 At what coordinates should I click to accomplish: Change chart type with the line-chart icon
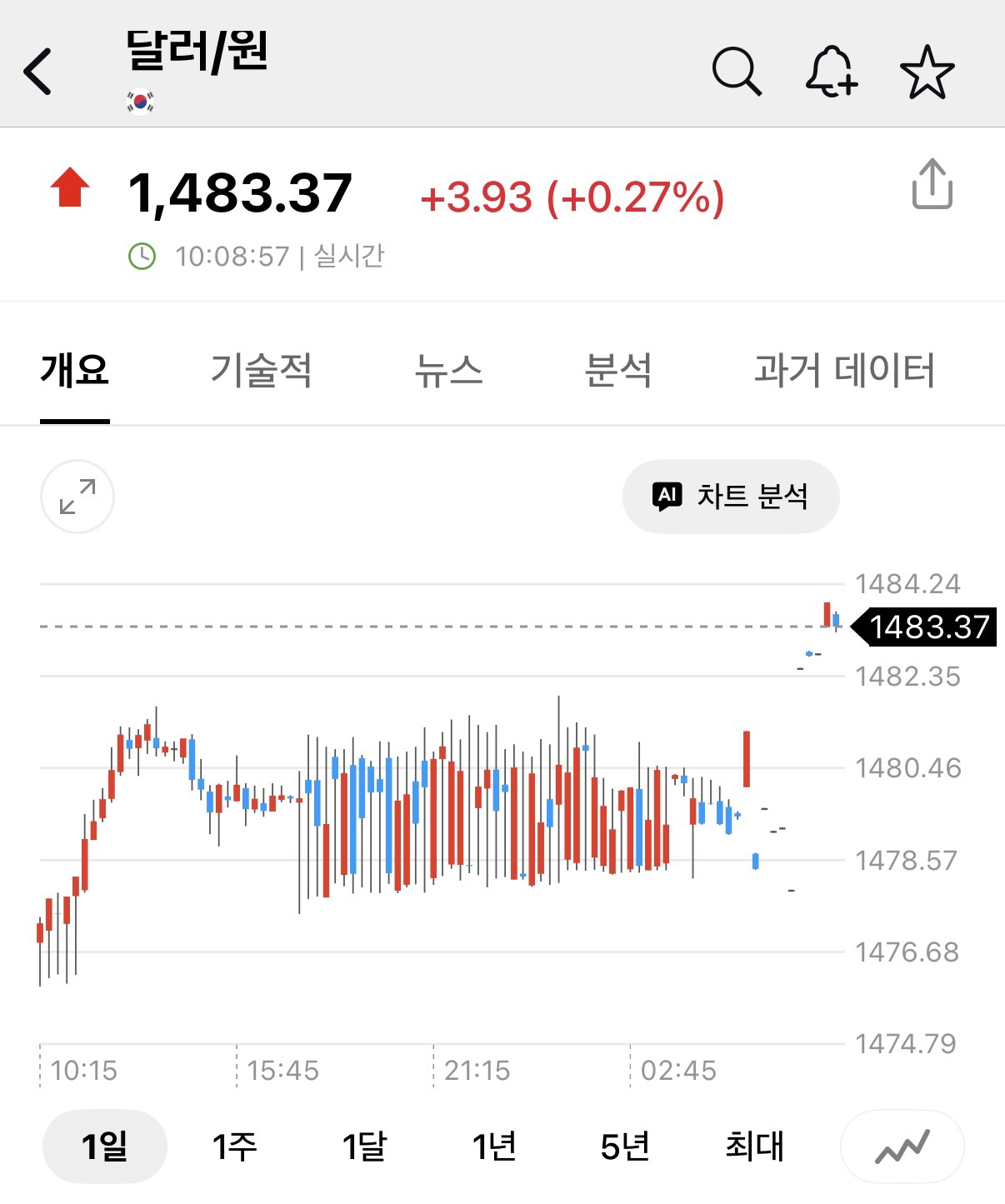click(x=902, y=1147)
